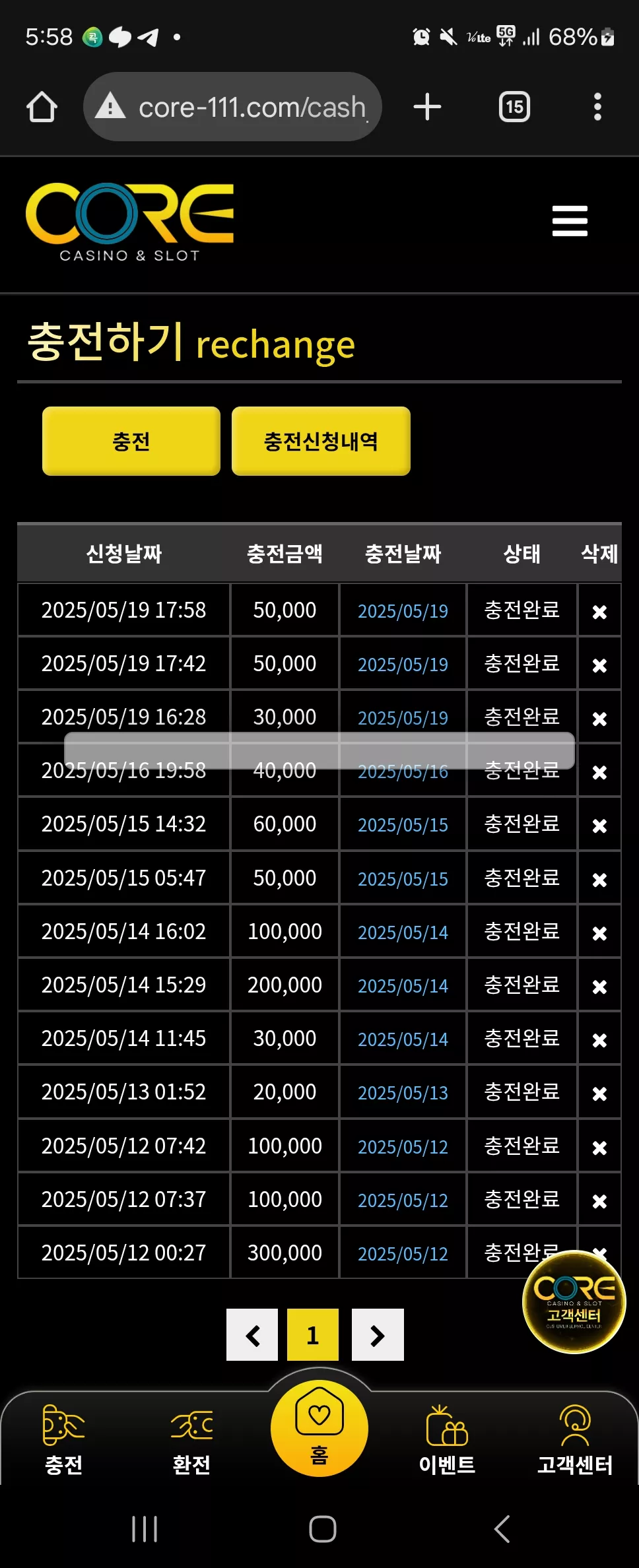Viewport: 639px width, 1568px height.
Task: Switch to the 충전 bottom tab
Action: coord(63,1439)
